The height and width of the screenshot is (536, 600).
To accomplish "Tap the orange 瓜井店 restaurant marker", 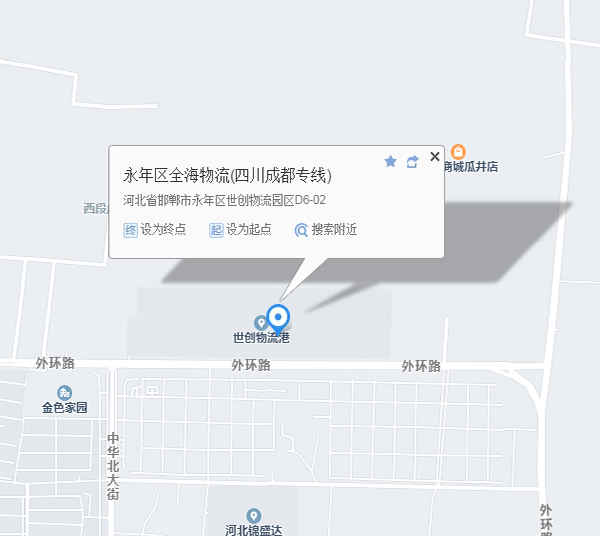I will pyautogui.click(x=459, y=151).
